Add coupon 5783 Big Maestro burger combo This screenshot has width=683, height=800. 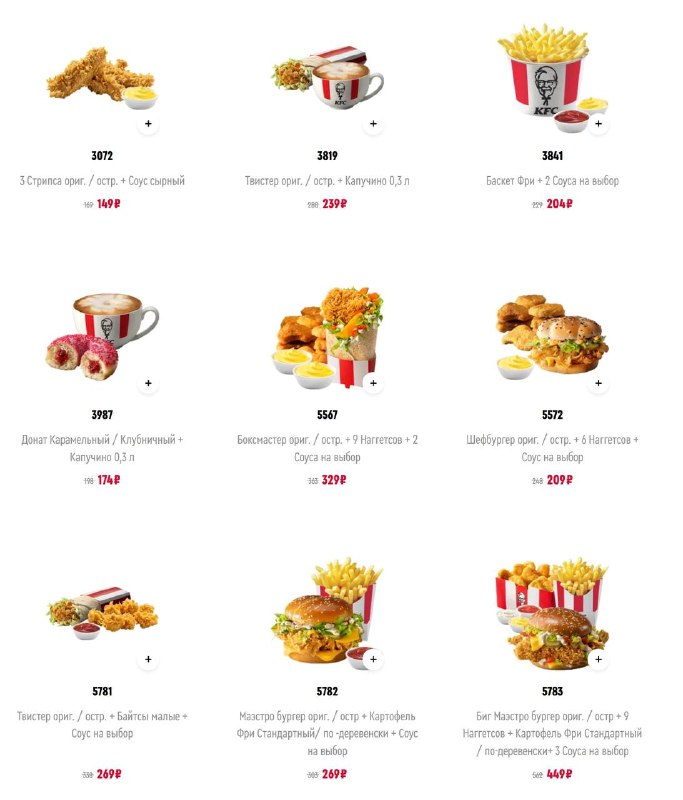pyautogui.click(x=598, y=660)
